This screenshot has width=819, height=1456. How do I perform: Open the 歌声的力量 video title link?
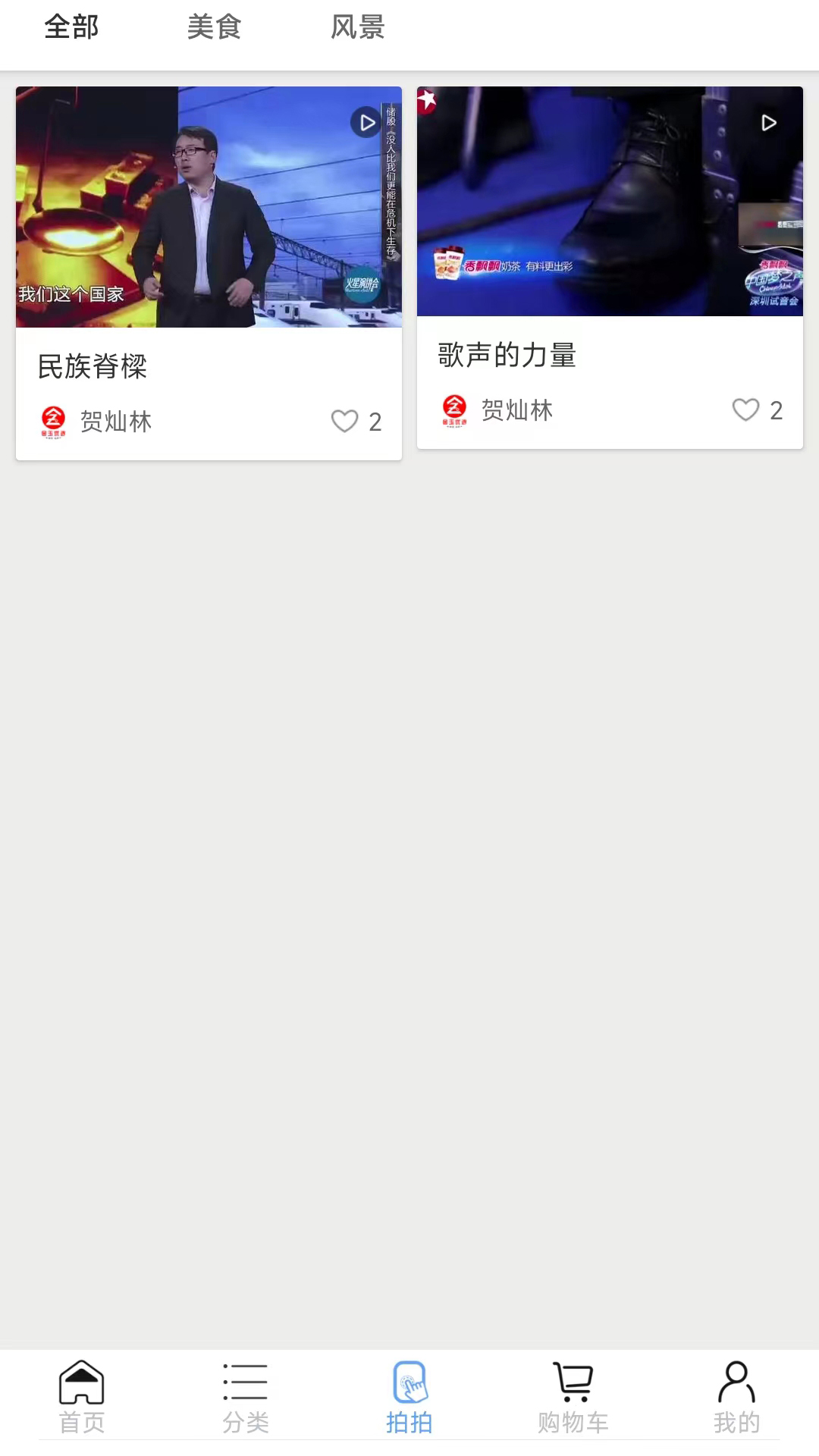click(507, 355)
